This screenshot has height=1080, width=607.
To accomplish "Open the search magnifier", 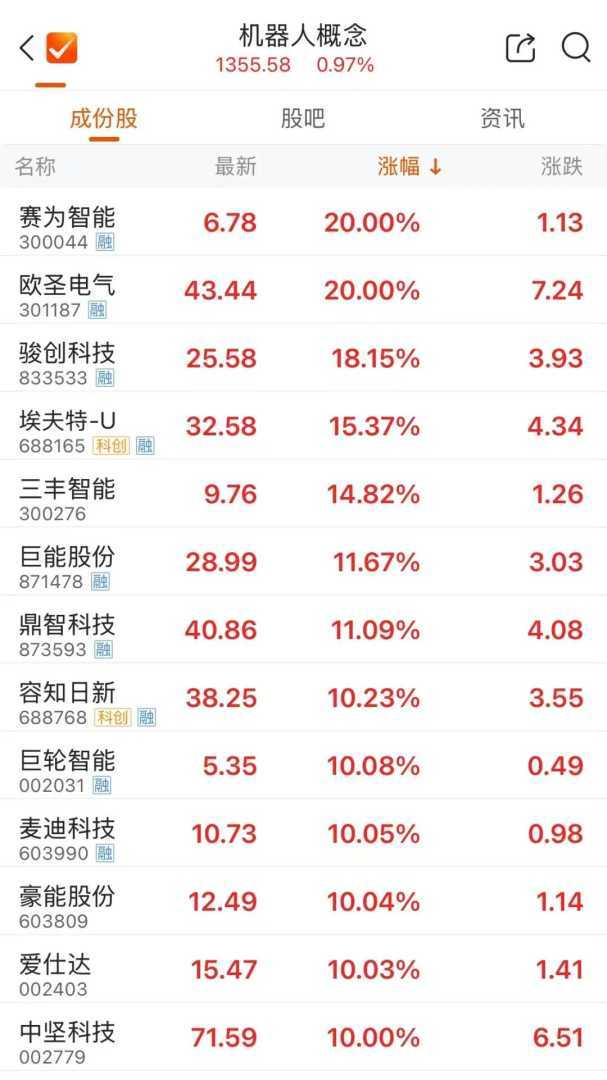I will (x=576, y=48).
